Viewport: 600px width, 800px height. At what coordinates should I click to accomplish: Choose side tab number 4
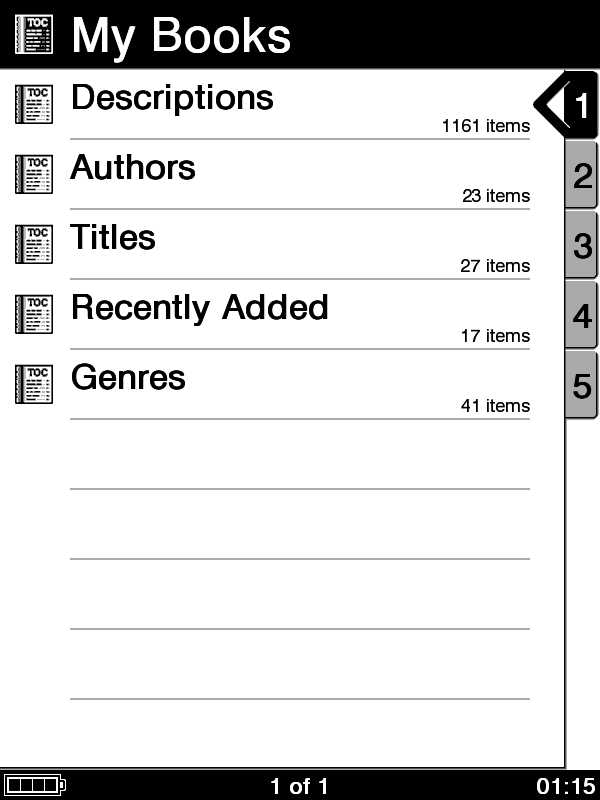click(582, 317)
